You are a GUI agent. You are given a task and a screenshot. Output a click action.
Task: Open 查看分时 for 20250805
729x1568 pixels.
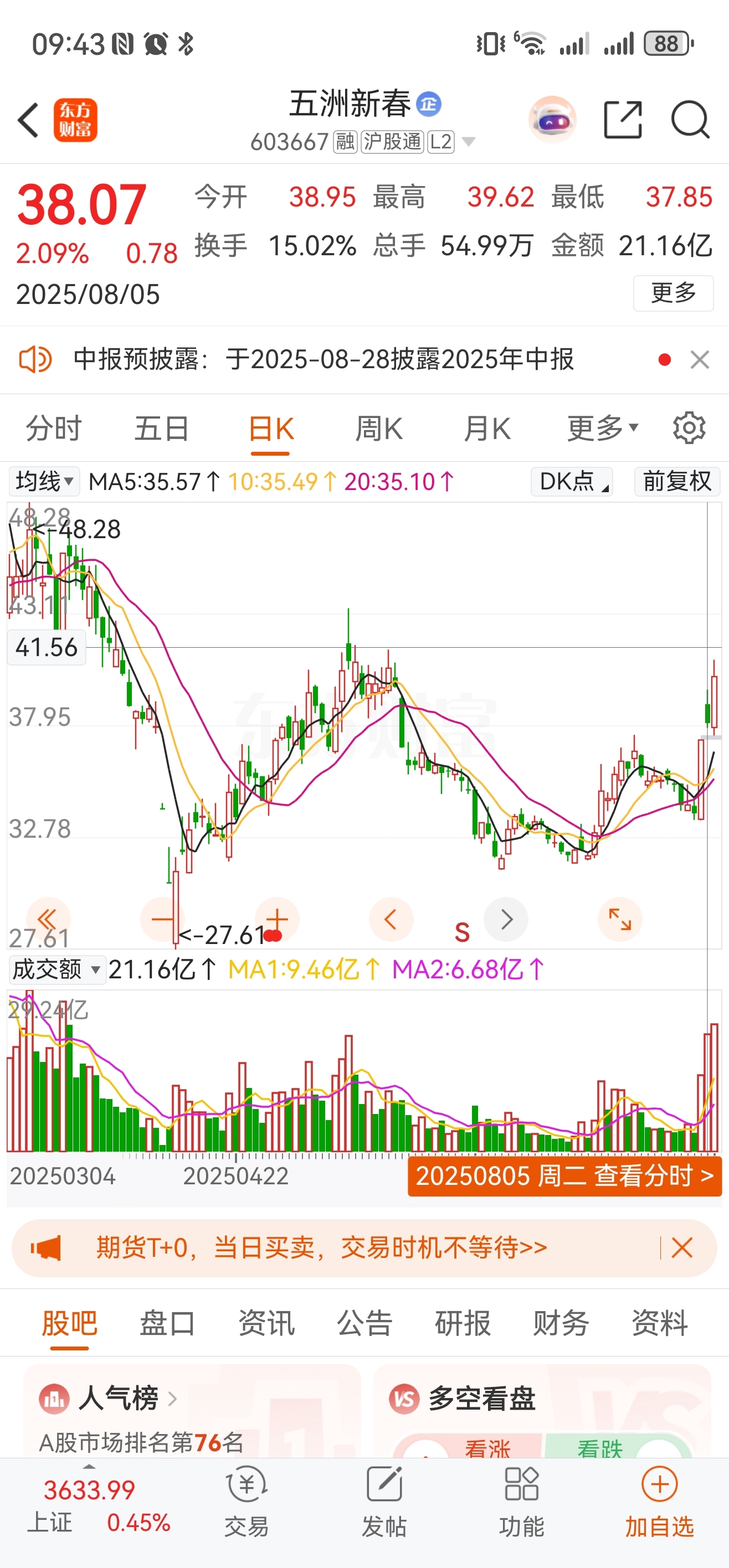tap(564, 1175)
